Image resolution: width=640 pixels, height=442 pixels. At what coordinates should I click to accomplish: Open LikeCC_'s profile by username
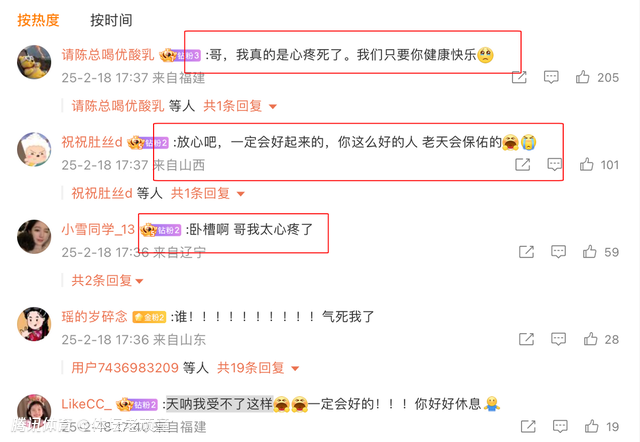tap(85, 404)
